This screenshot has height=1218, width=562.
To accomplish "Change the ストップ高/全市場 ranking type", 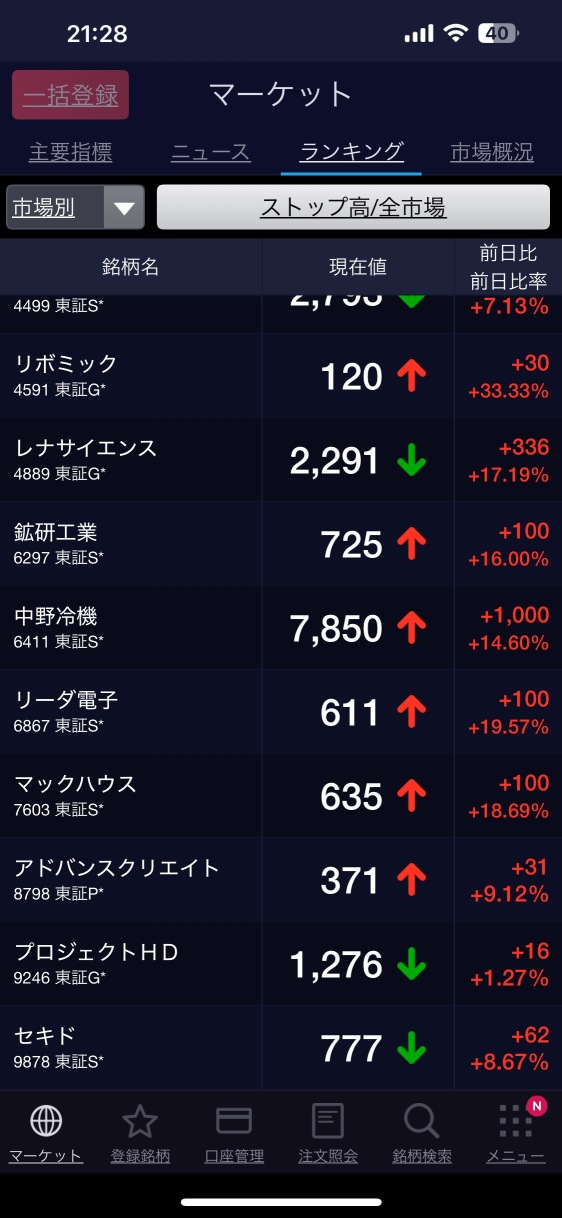I will pos(353,208).
